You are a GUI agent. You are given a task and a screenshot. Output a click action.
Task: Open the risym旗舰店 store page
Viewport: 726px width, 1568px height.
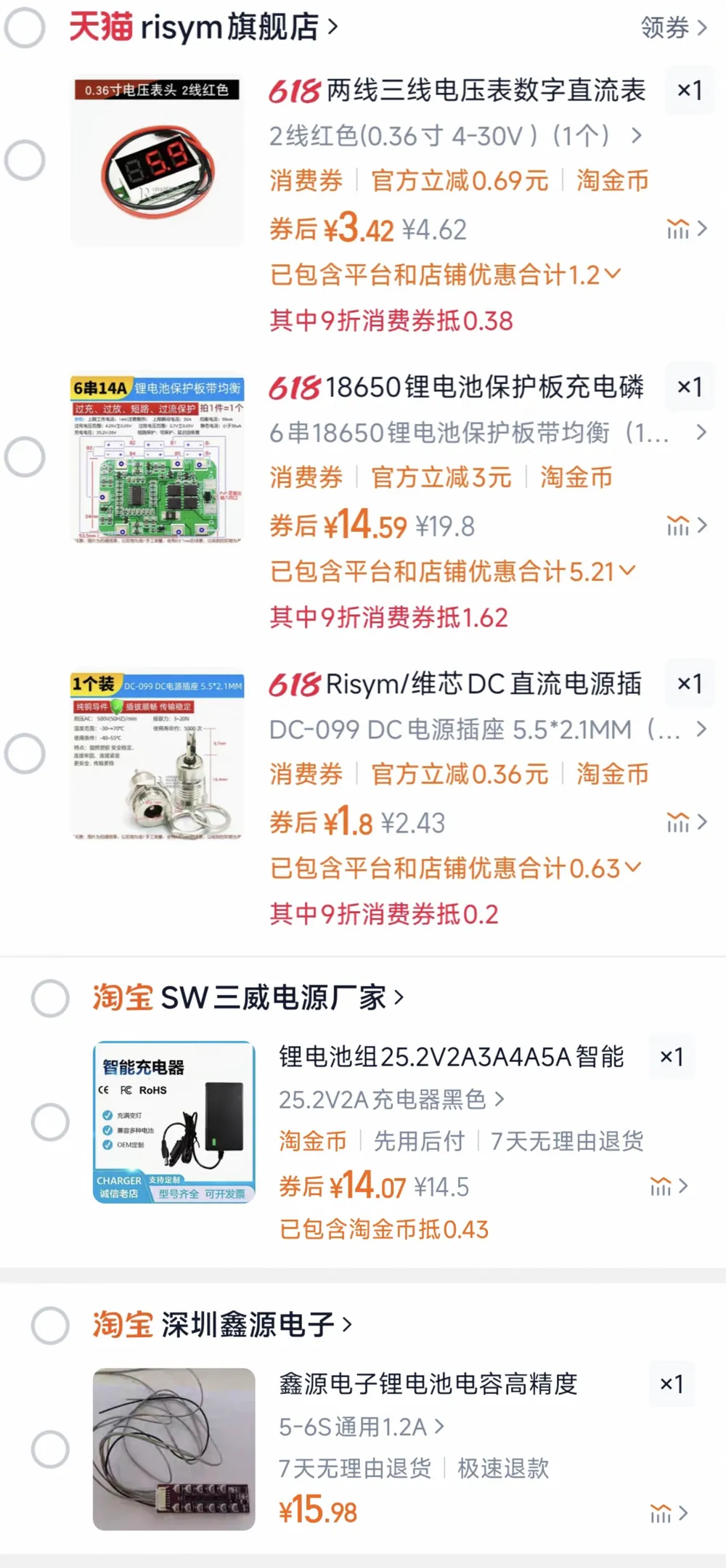[x=204, y=28]
